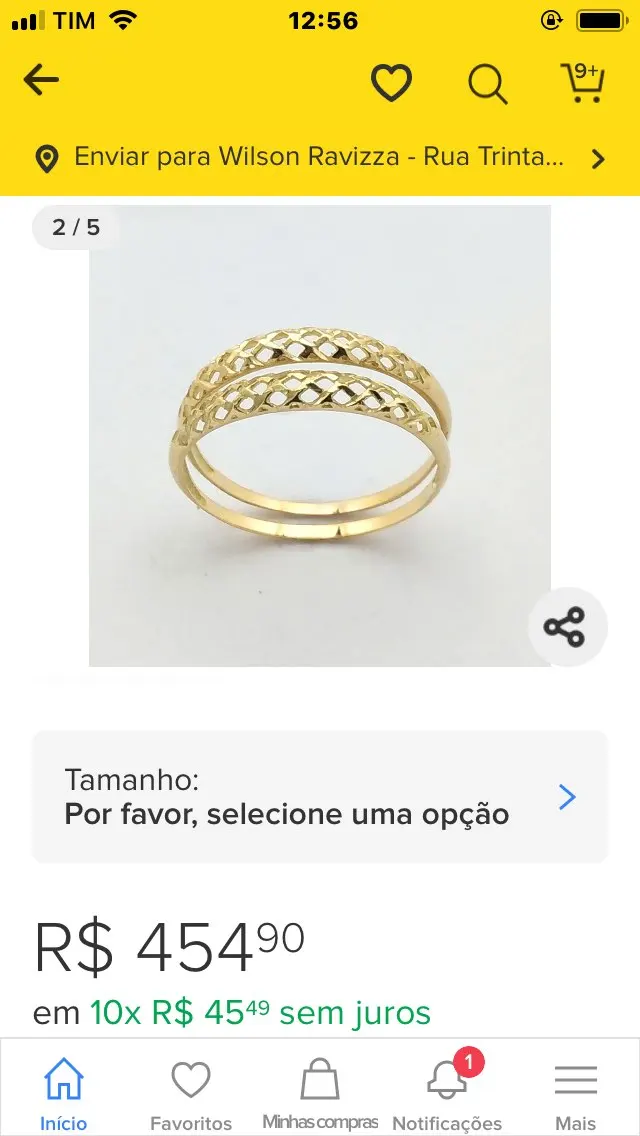
Task: Open the ring product photo
Action: coord(319,436)
